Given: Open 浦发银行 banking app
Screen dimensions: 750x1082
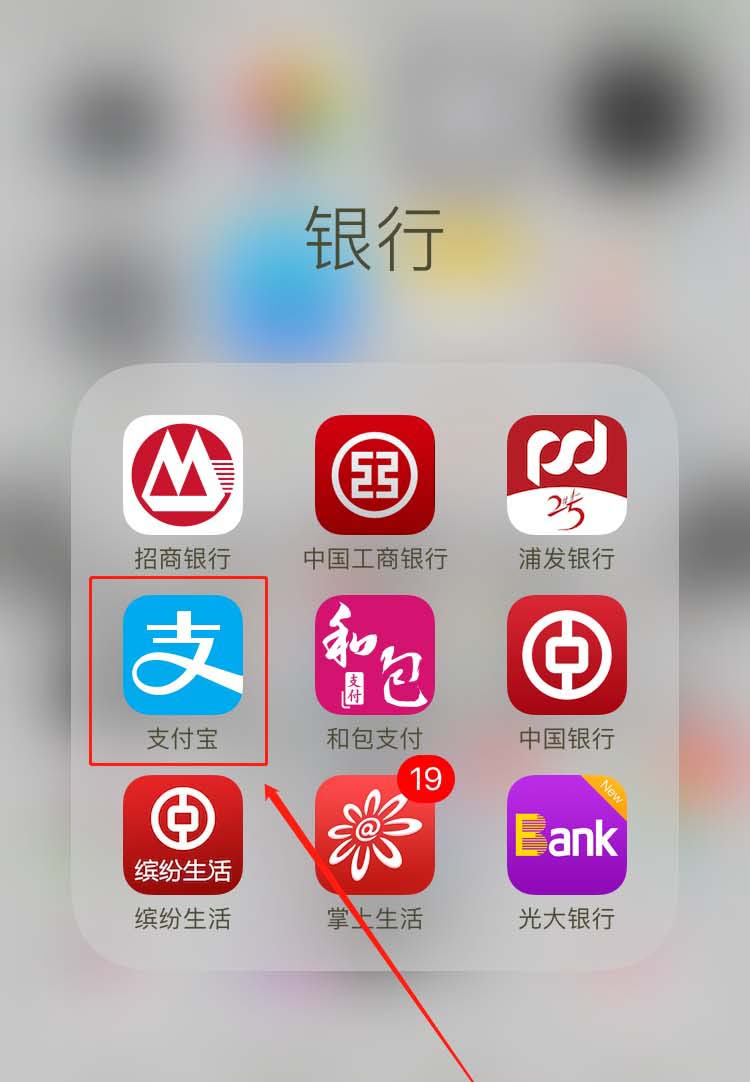Looking at the screenshot, I should click(x=567, y=475).
